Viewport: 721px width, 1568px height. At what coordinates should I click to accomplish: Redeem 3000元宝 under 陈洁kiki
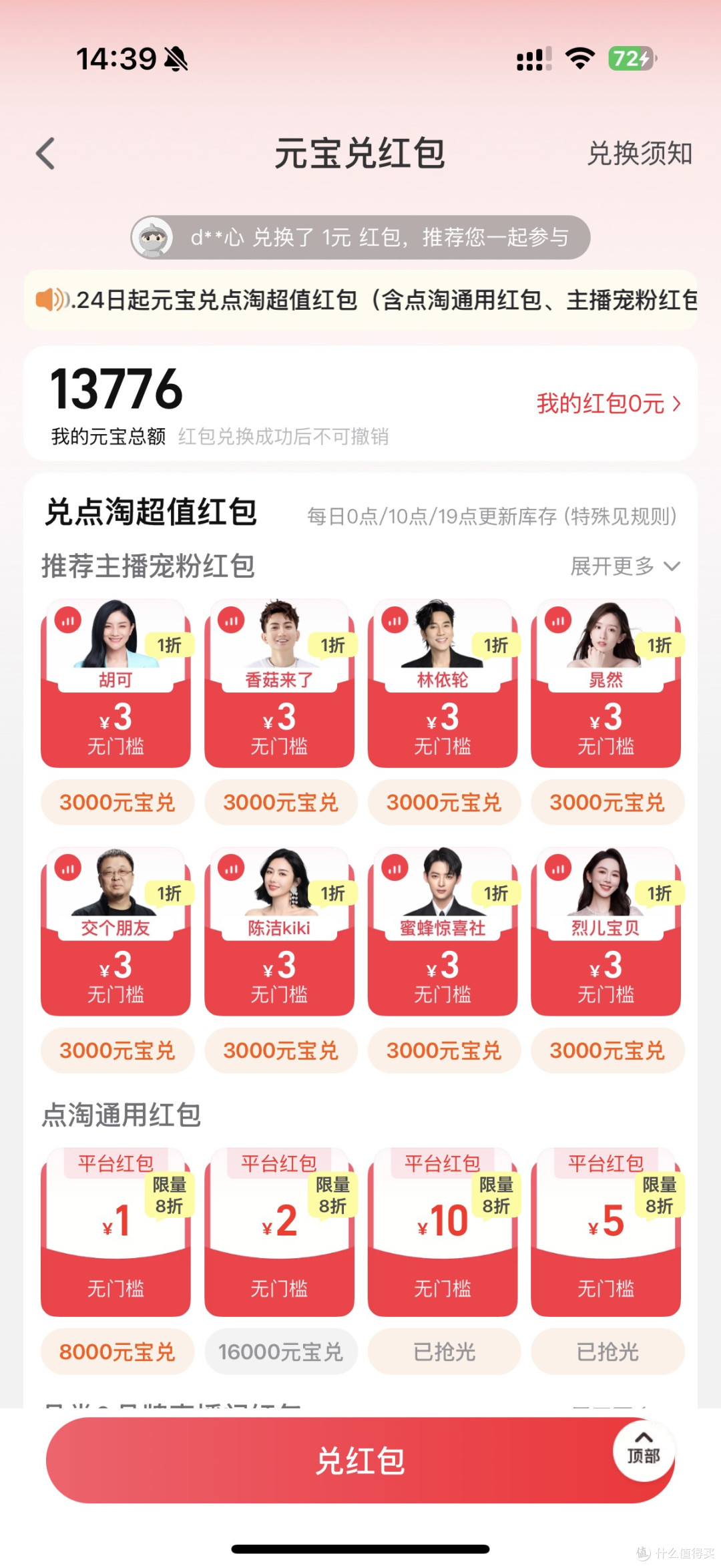pyautogui.click(x=280, y=1050)
